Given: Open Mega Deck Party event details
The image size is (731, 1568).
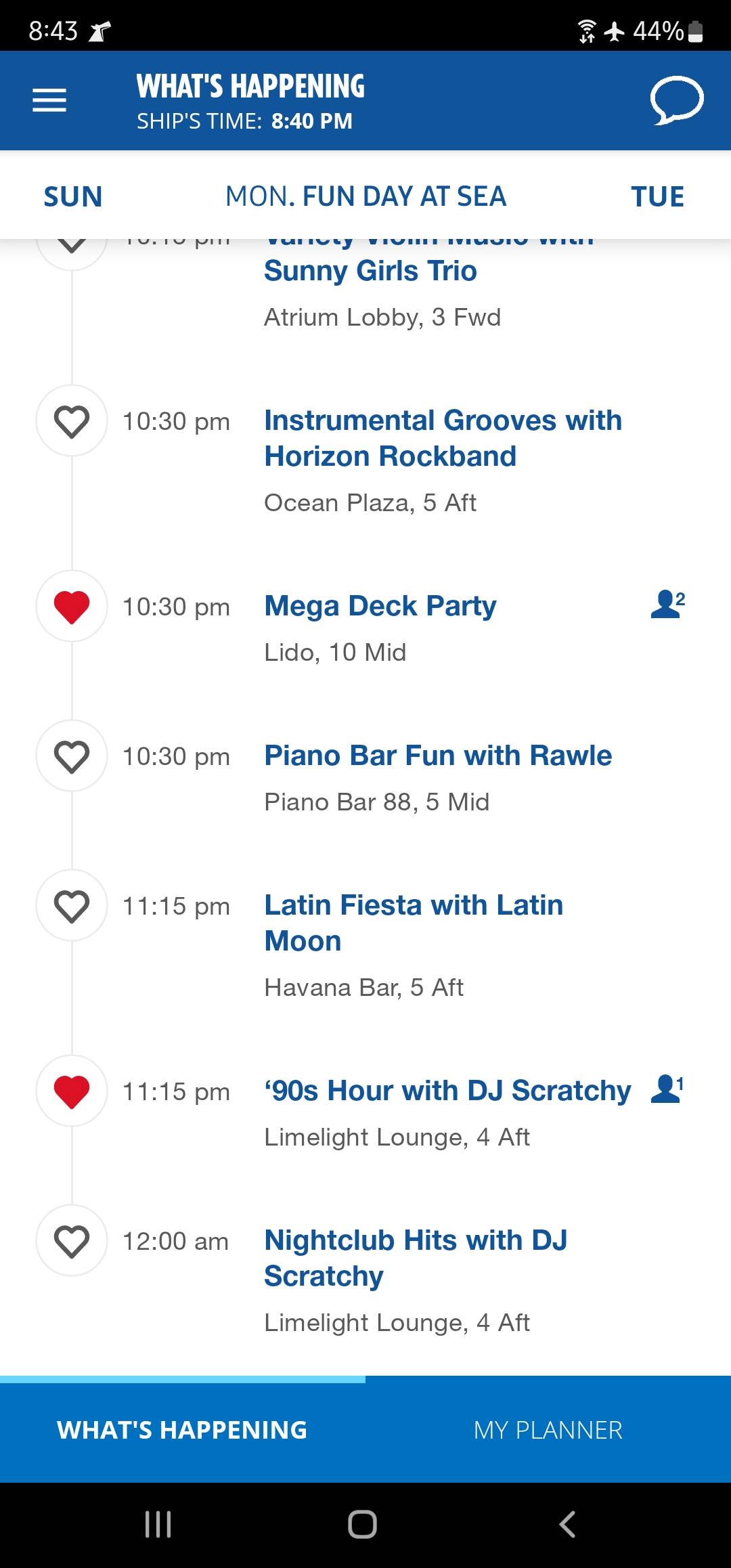Looking at the screenshot, I should pyautogui.click(x=380, y=606).
